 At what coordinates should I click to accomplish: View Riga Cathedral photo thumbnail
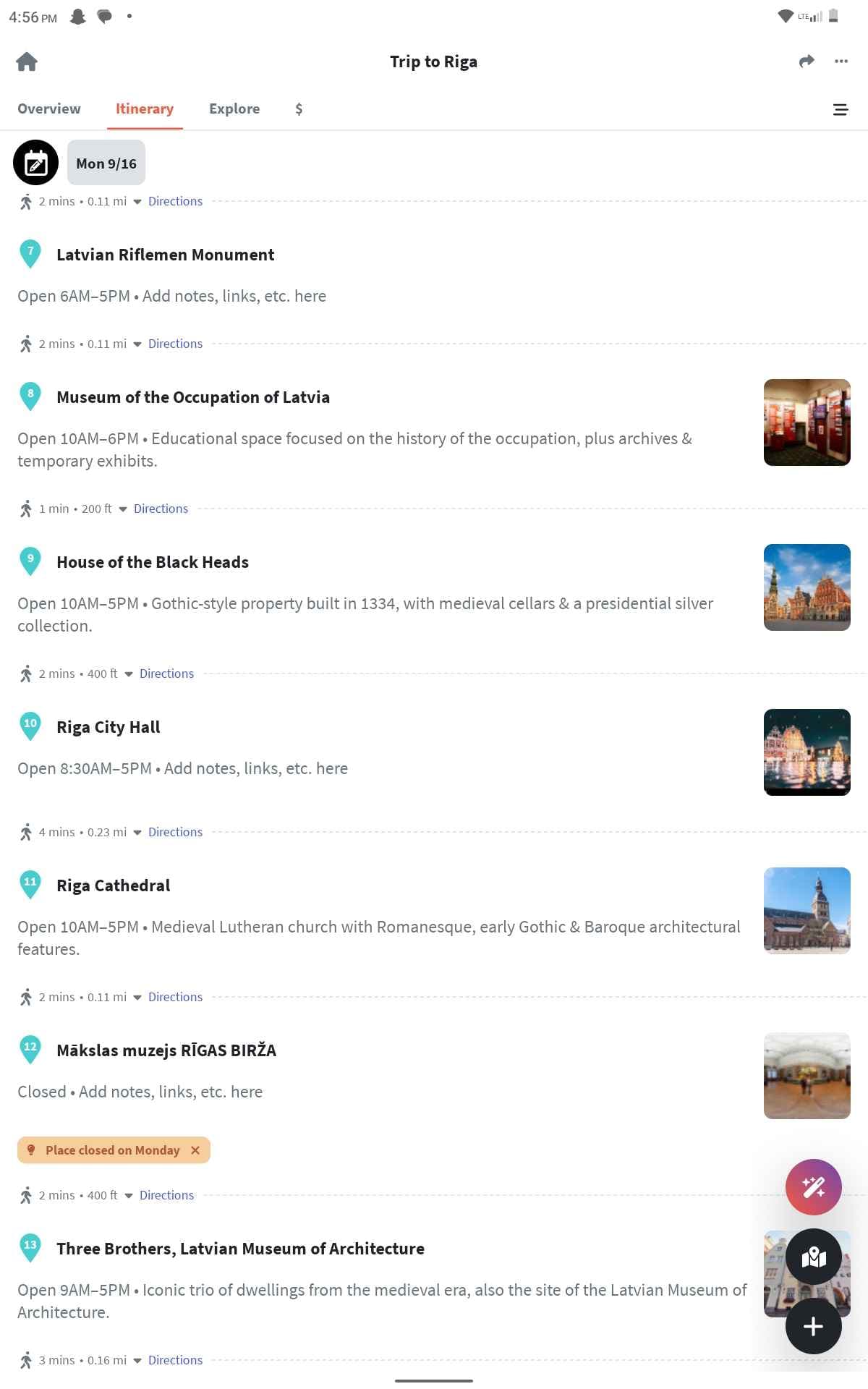[x=807, y=911]
